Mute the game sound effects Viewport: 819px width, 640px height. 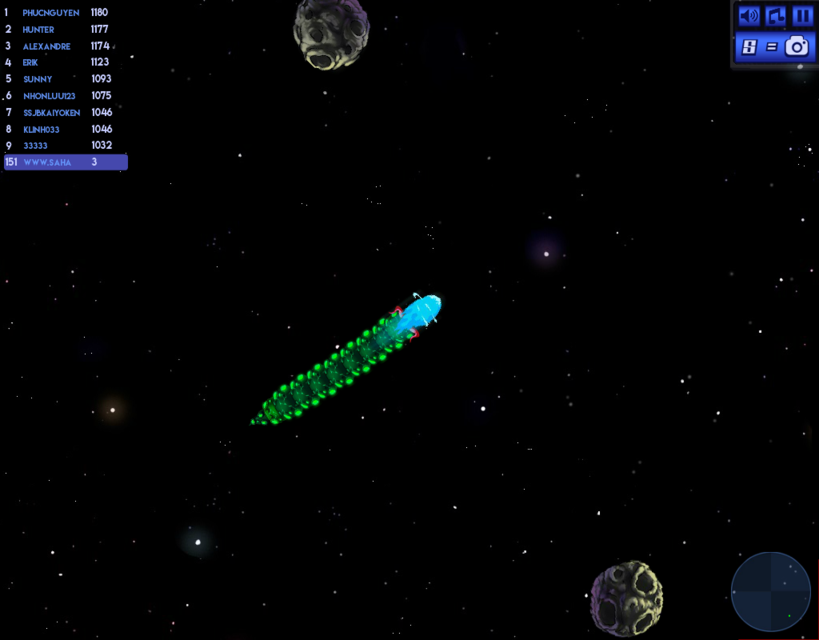click(x=748, y=16)
